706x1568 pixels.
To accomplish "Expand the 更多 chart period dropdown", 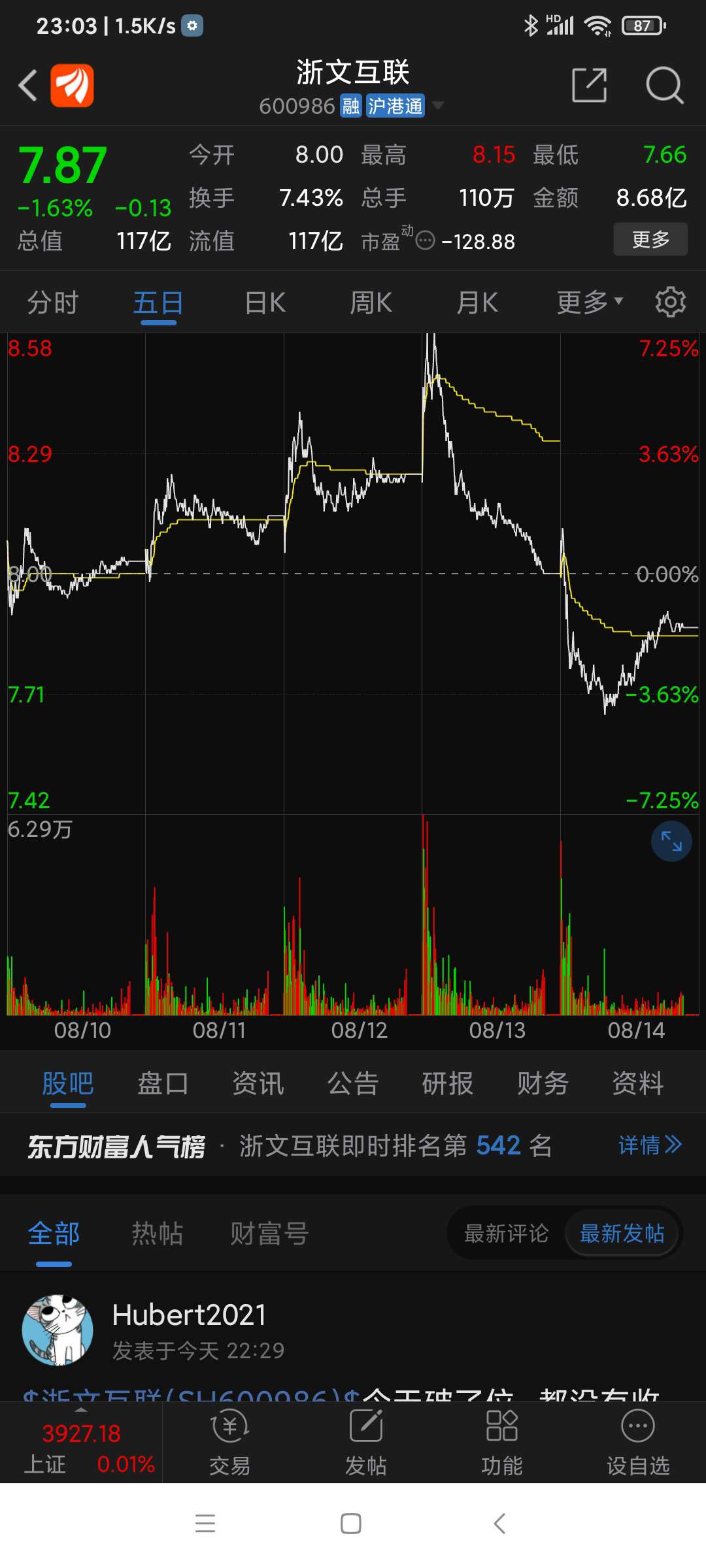I will point(590,302).
